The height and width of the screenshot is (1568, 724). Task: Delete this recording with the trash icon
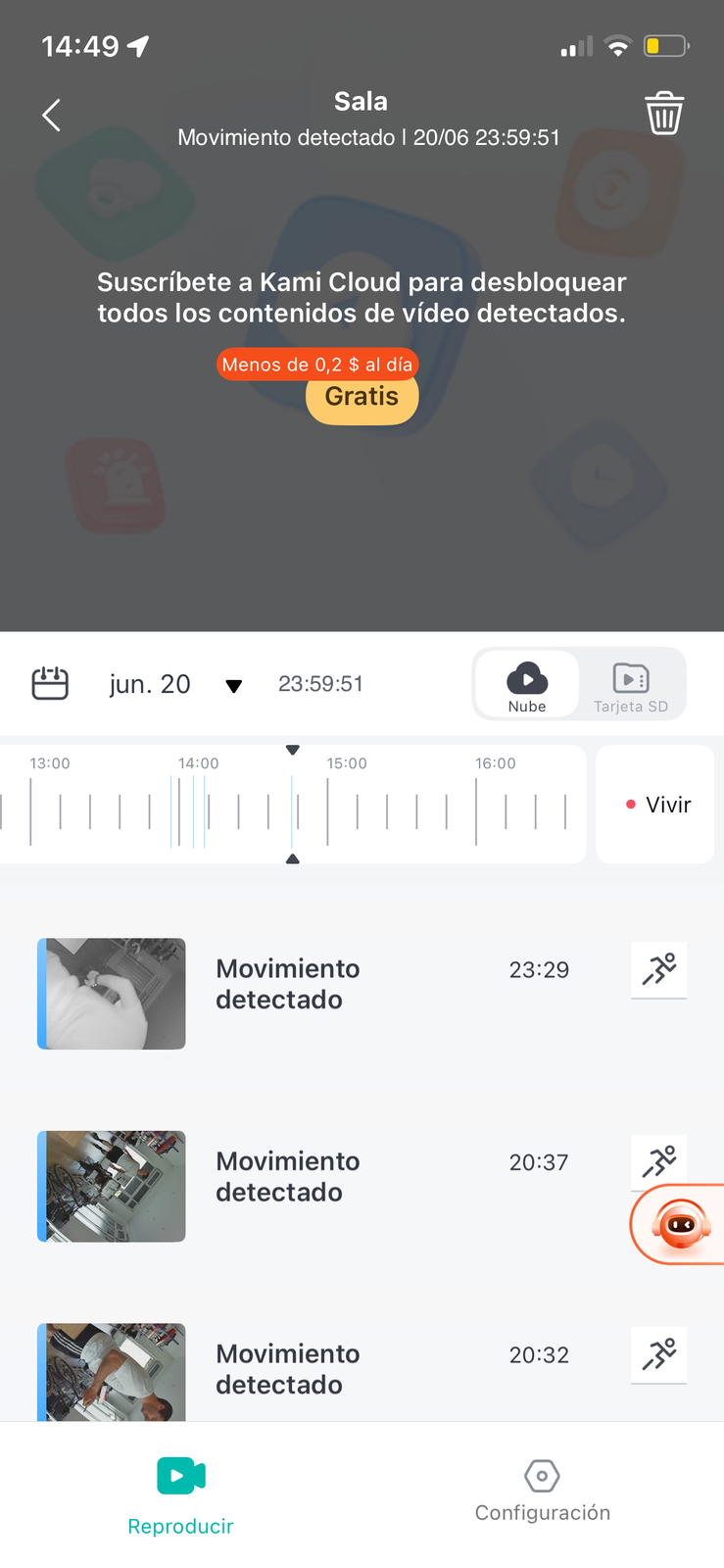664,114
